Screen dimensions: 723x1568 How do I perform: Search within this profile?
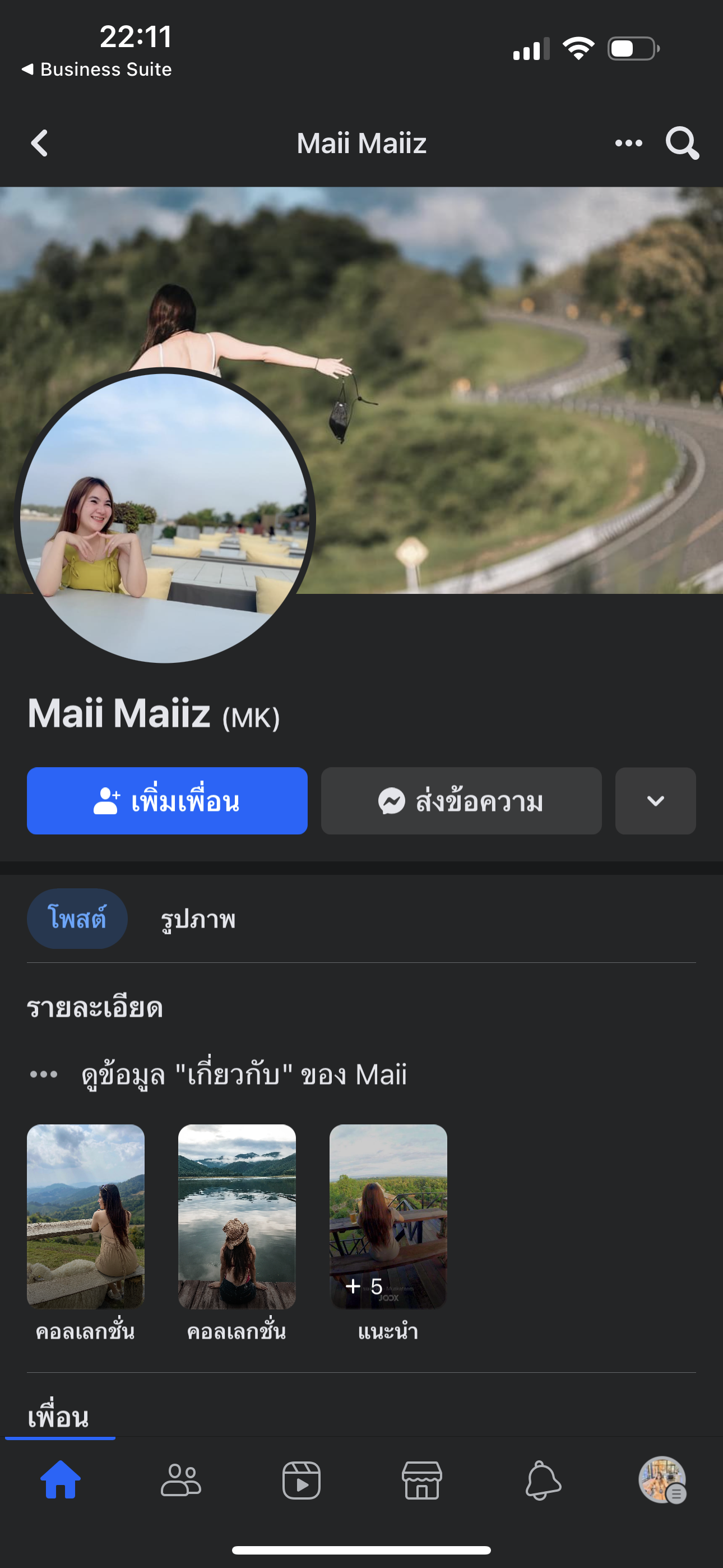point(682,144)
